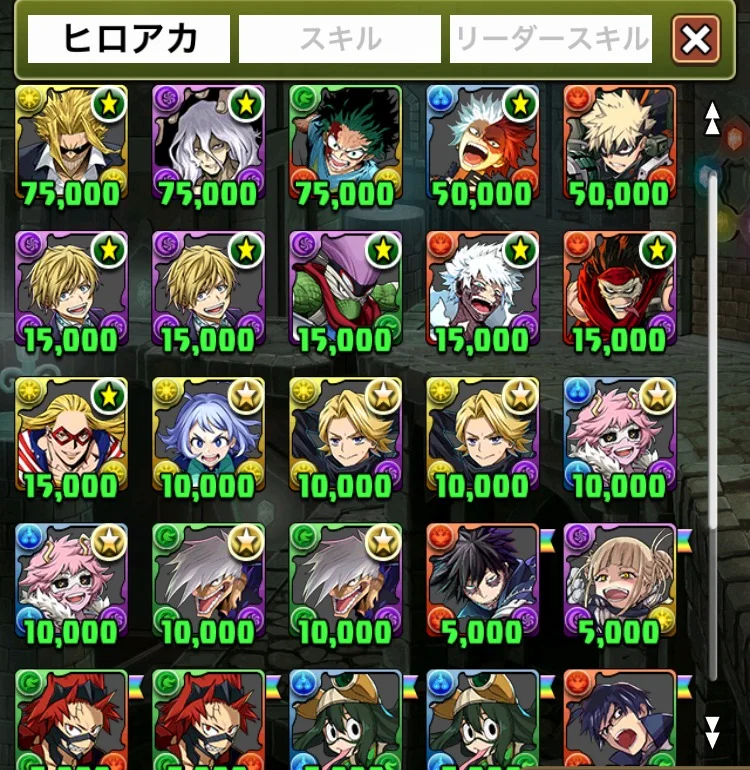Screen dimensions: 750x770
Task: Open the black-haired Dabi 5,000 card
Action: 482,582
